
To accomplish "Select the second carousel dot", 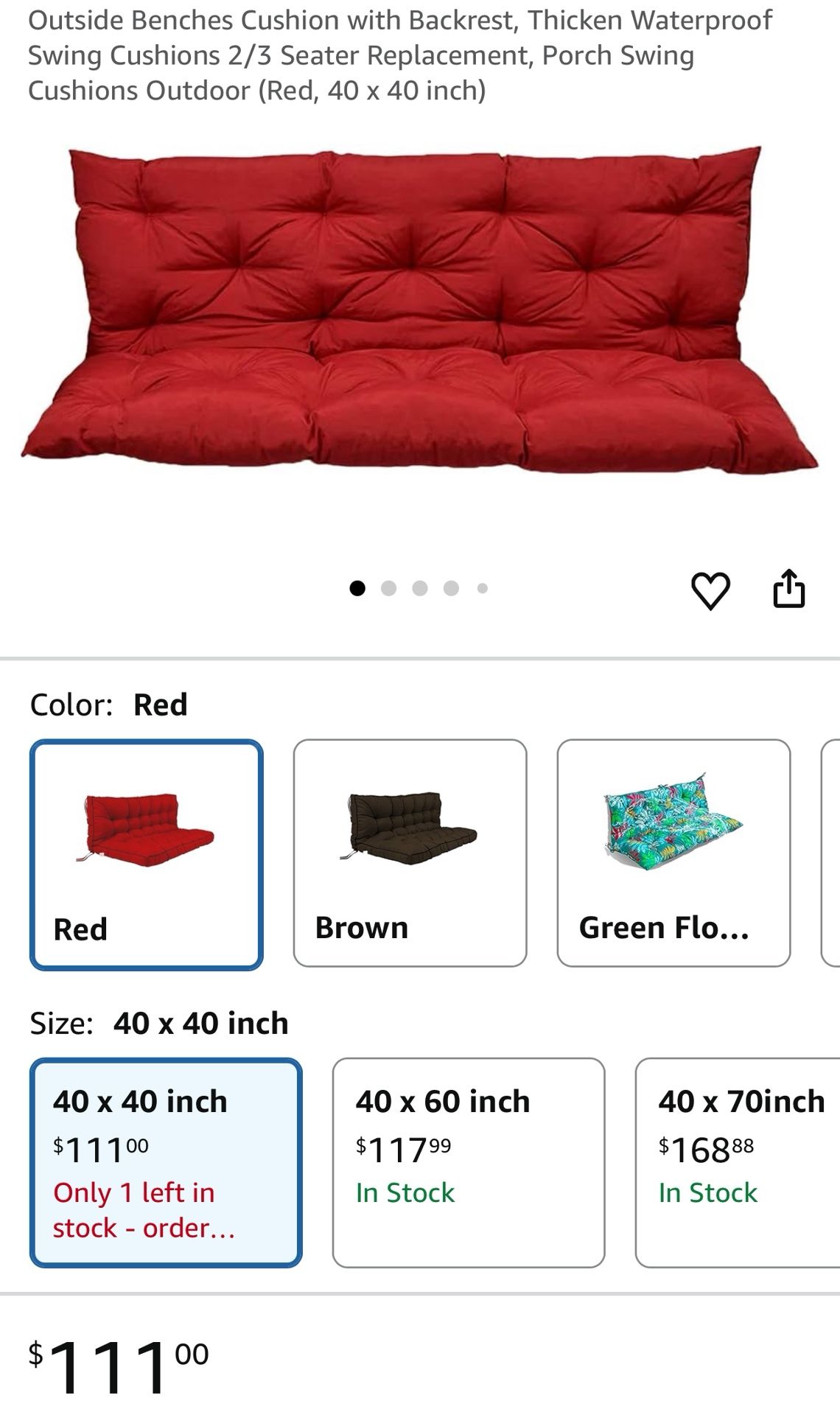I will (x=389, y=587).
